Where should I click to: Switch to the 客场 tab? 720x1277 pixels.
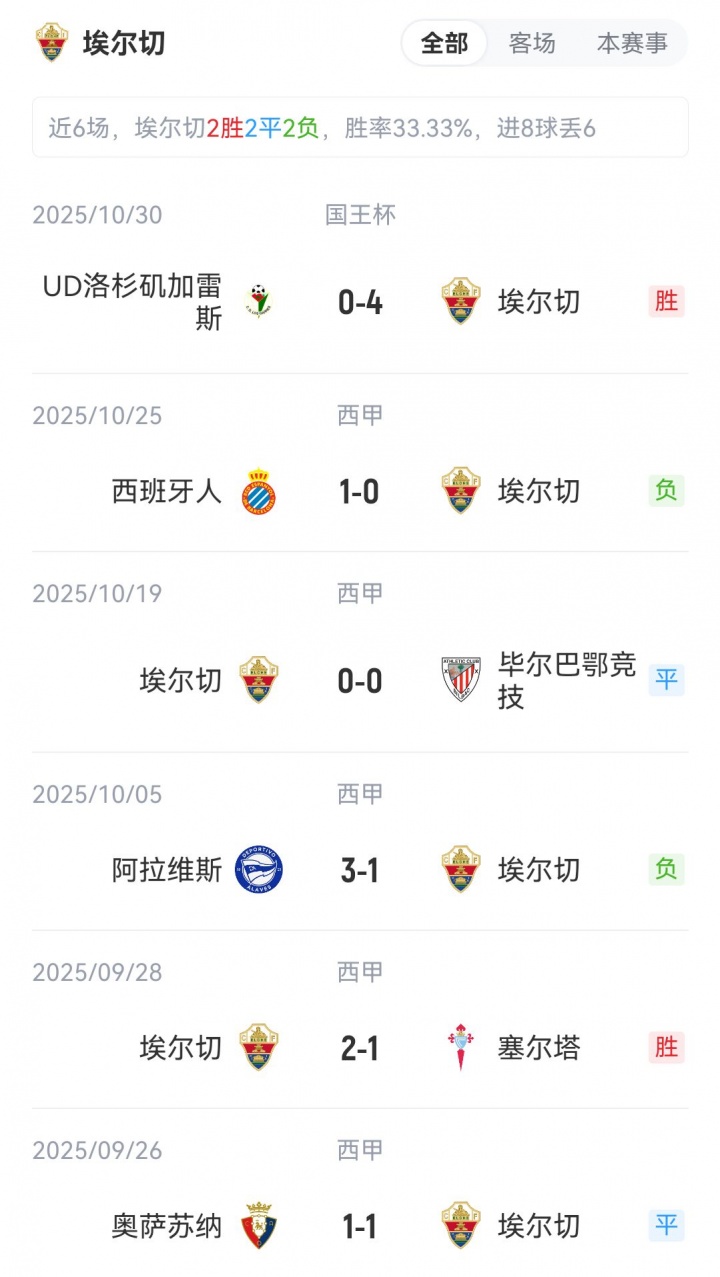pyautogui.click(x=531, y=44)
